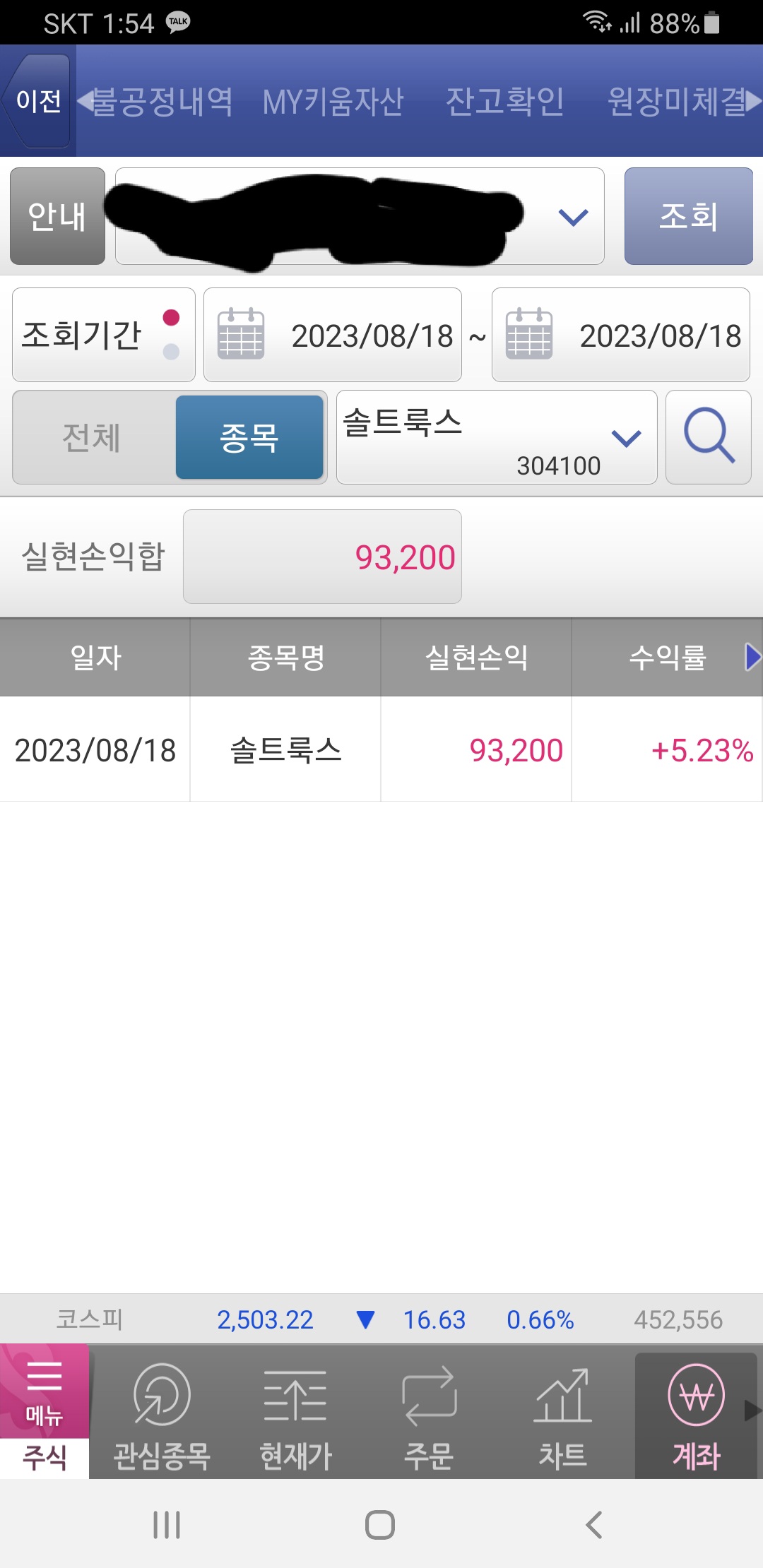Image resolution: width=763 pixels, height=1568 pixels.
Task: Tap the 조회 lookup button
Action: [x=688, y=216]
